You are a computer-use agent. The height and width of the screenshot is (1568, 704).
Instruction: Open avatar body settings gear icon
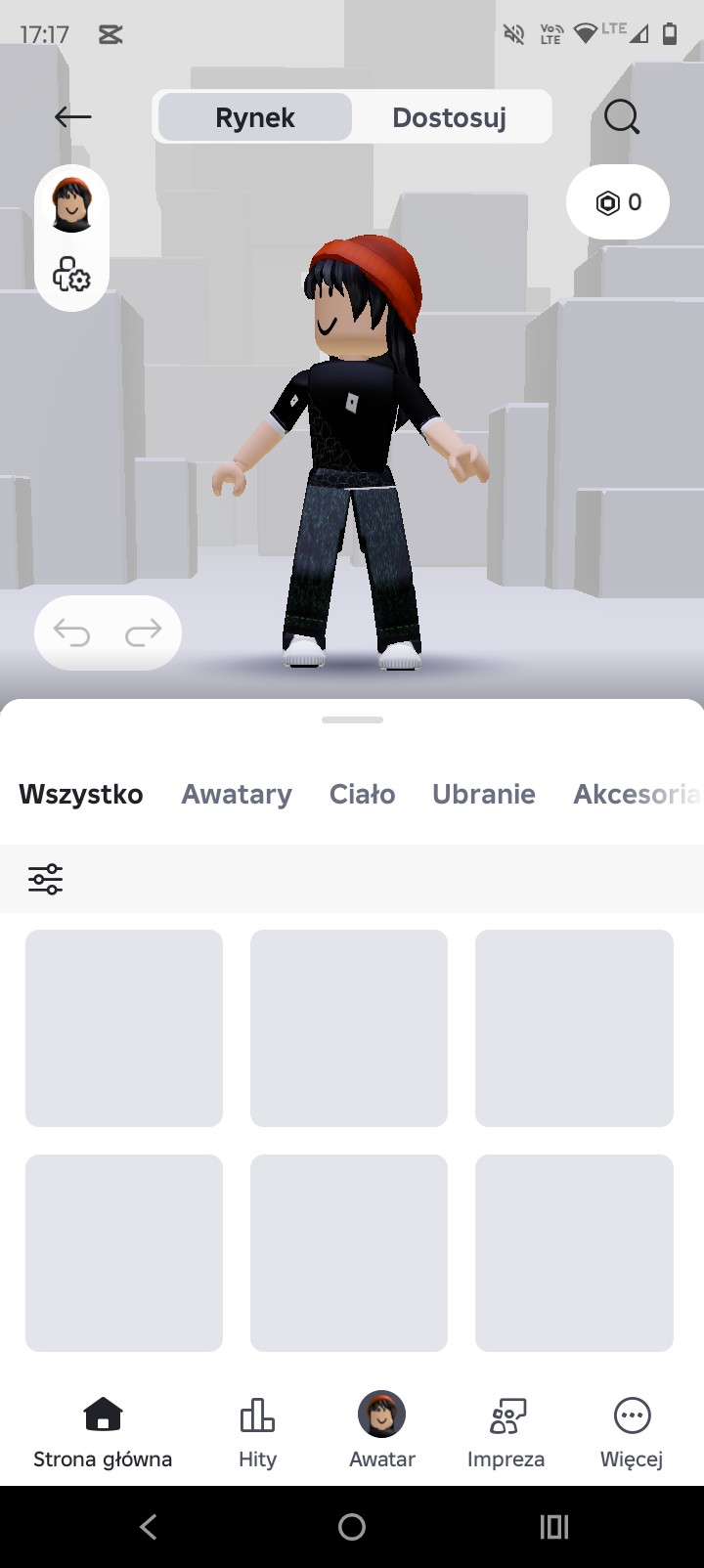(x=71, y=275)
